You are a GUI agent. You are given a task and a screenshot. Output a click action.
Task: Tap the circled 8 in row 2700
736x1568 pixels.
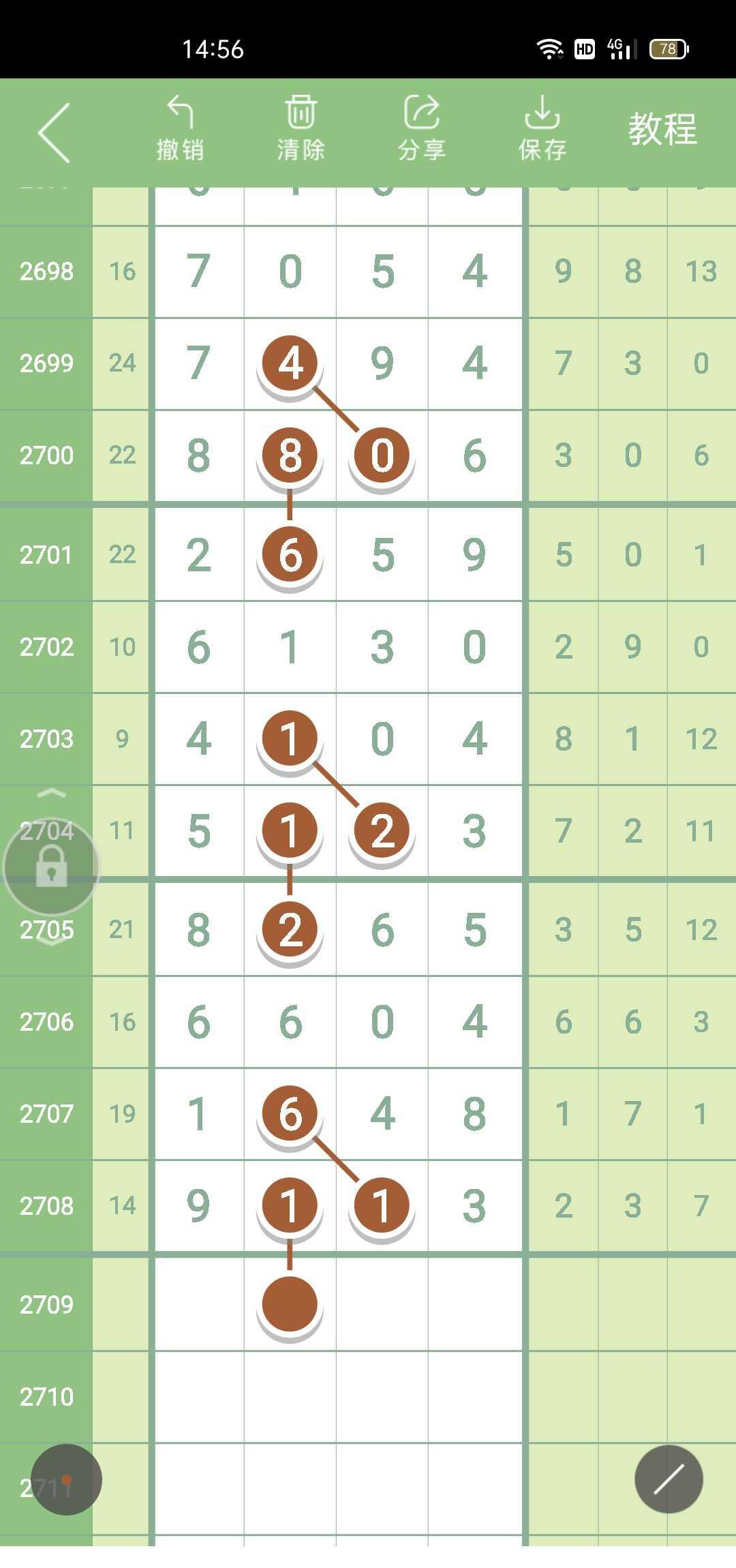tap(290, 455)
